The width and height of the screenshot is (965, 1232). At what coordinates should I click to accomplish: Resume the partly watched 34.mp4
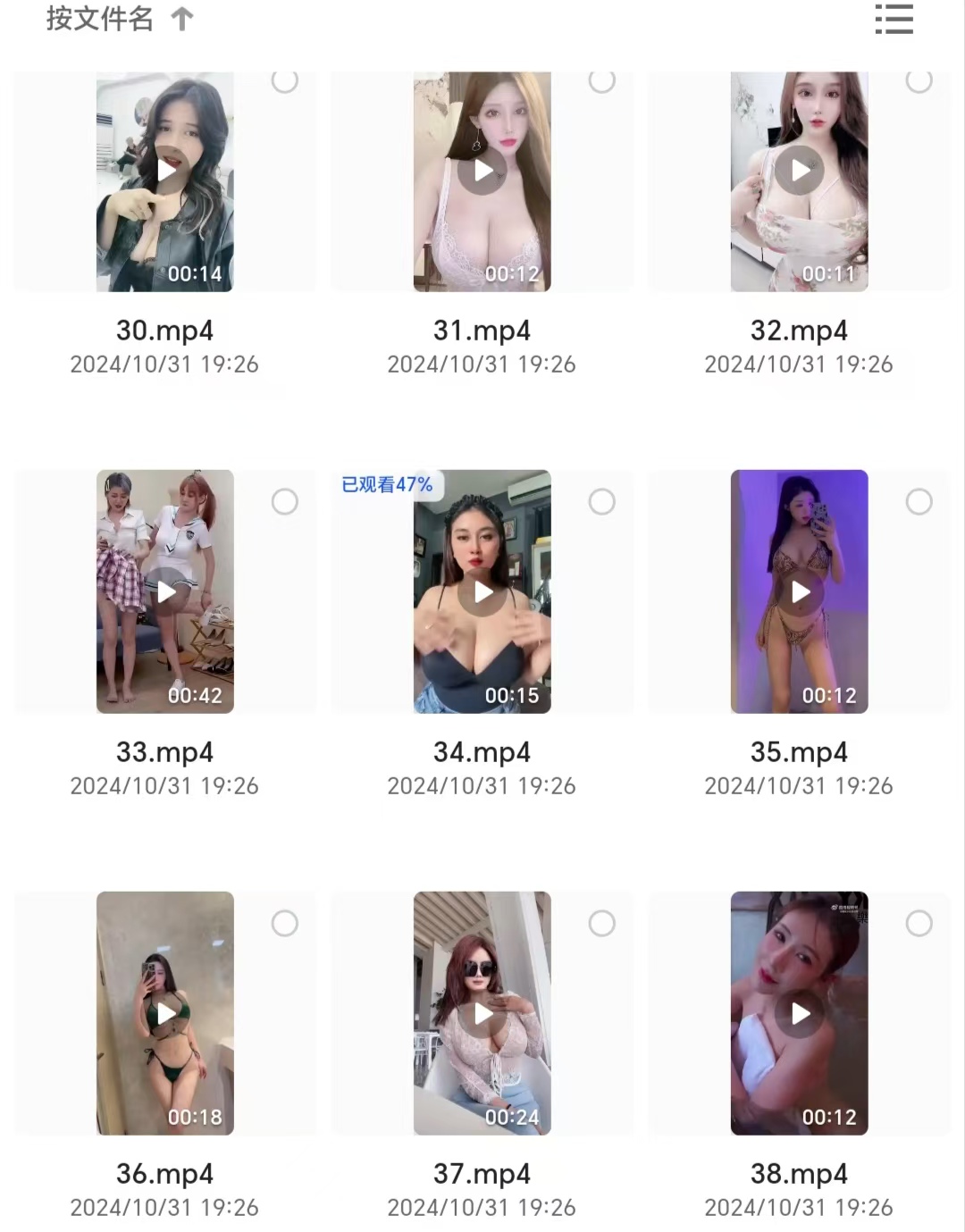tap(482, 591)
